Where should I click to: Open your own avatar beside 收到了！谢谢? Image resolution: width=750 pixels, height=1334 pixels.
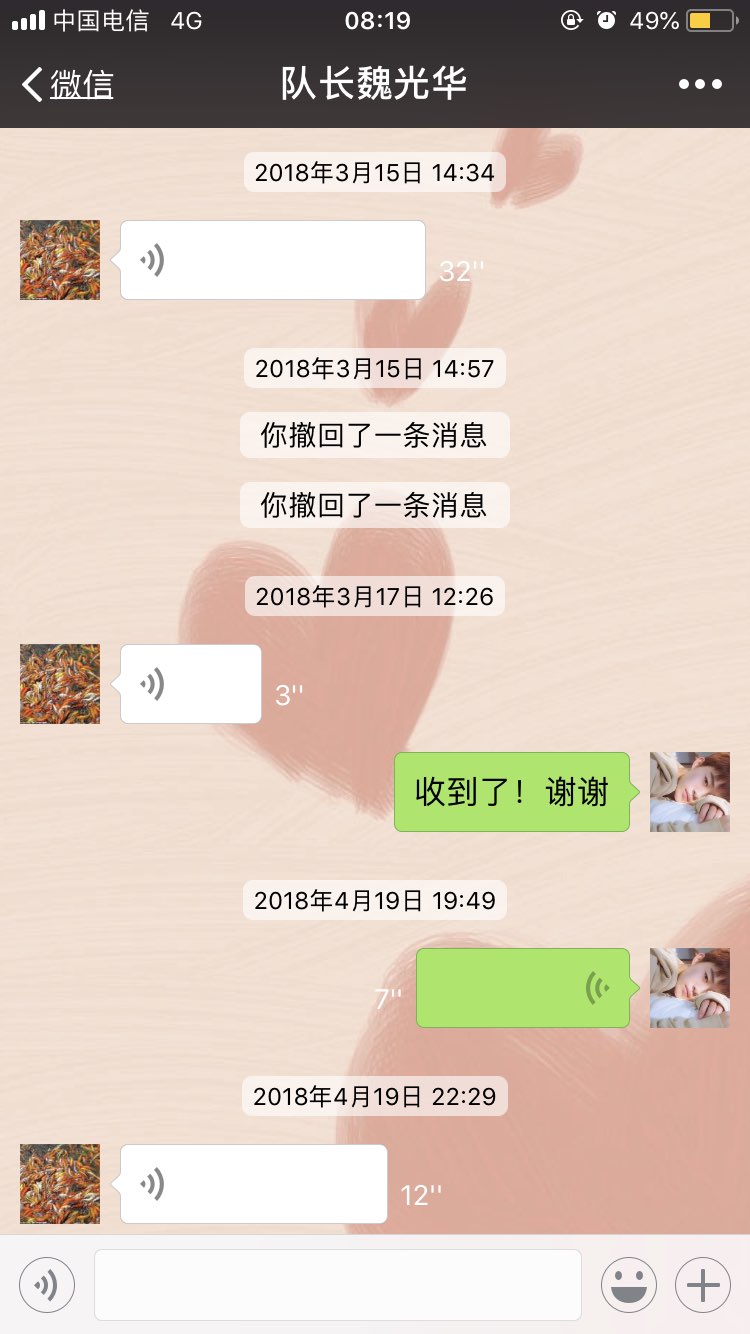690,792
